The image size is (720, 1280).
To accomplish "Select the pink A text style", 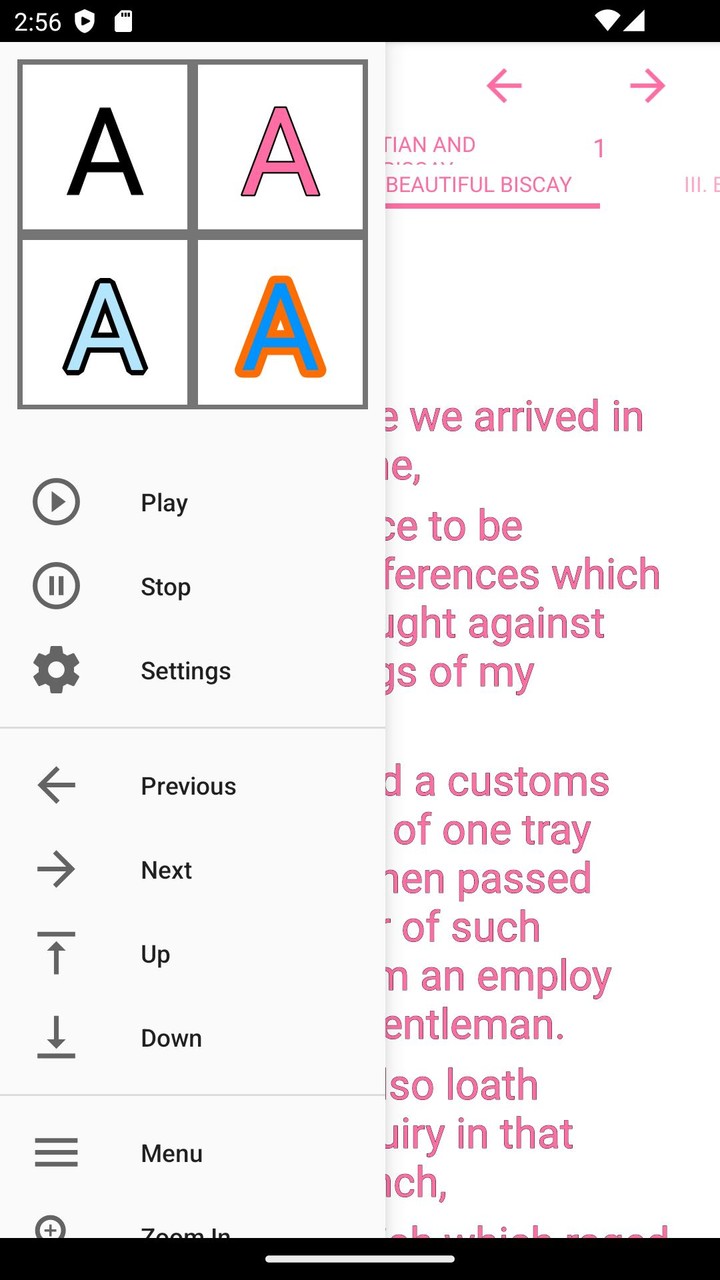I will pyautogui.click(x=280, y=147).
